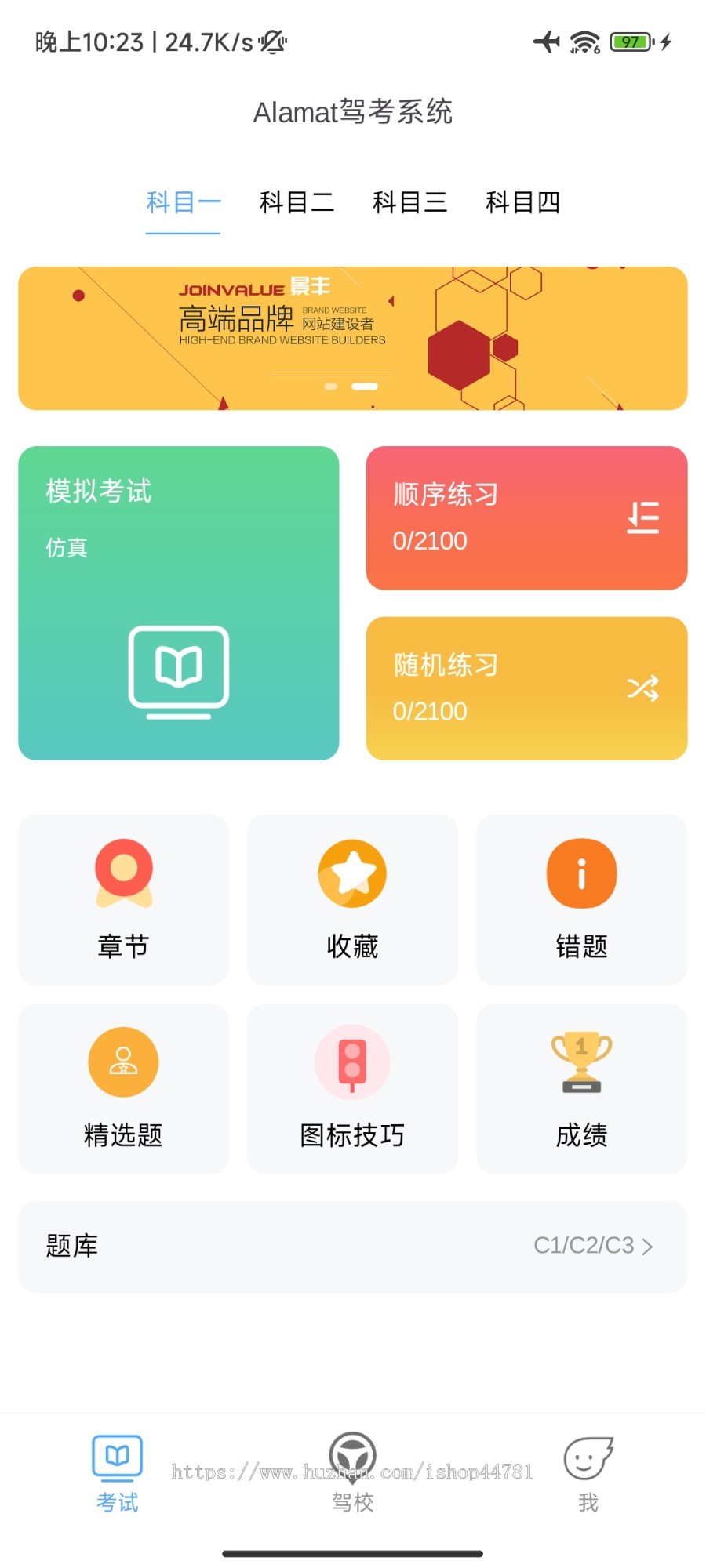Screen dimensions: 706x1568
Task: Select the 收藏 star favorites icon
Action: [x=351, y=873]
